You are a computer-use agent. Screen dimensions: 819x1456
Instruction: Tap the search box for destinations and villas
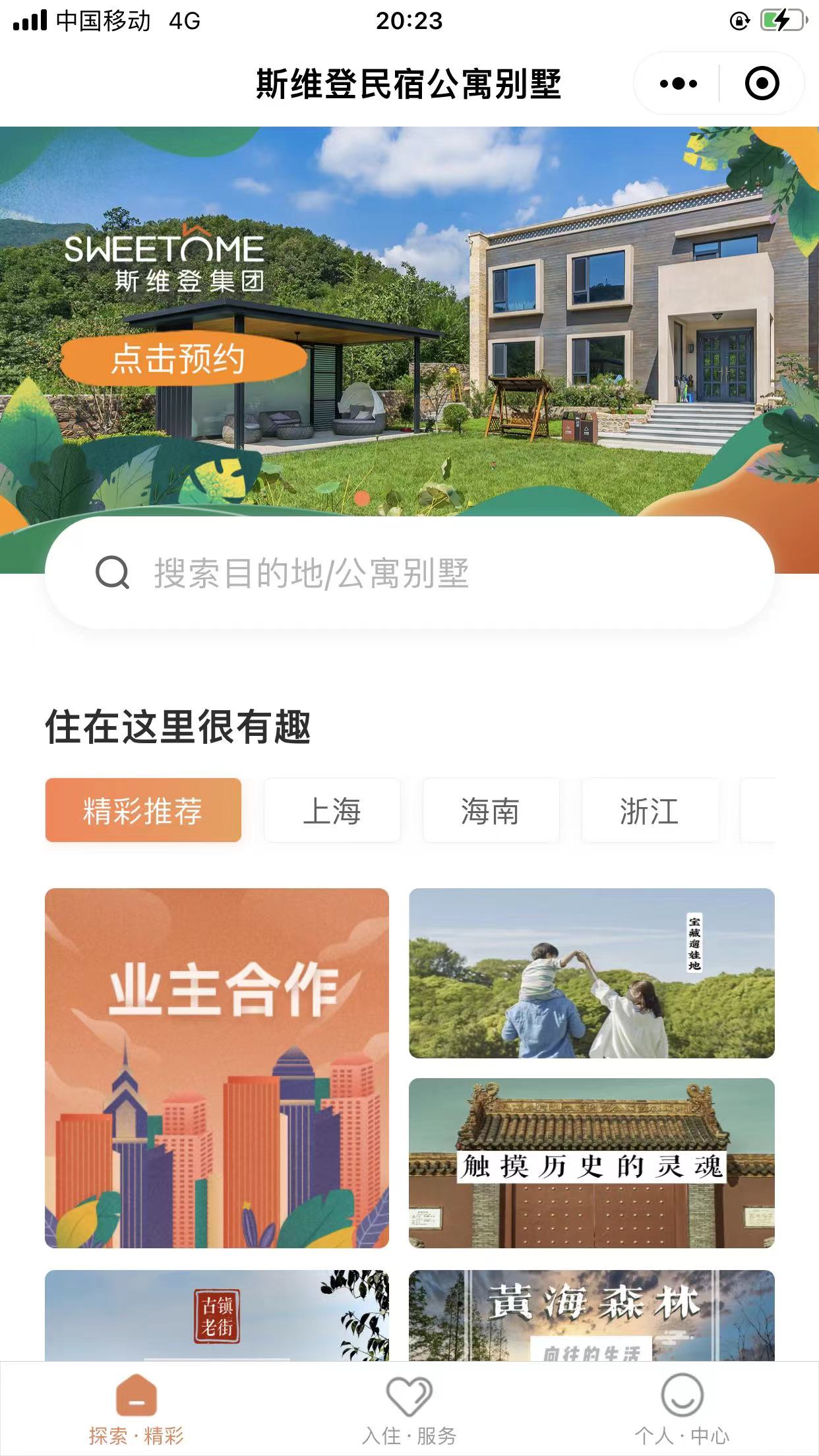409,573
